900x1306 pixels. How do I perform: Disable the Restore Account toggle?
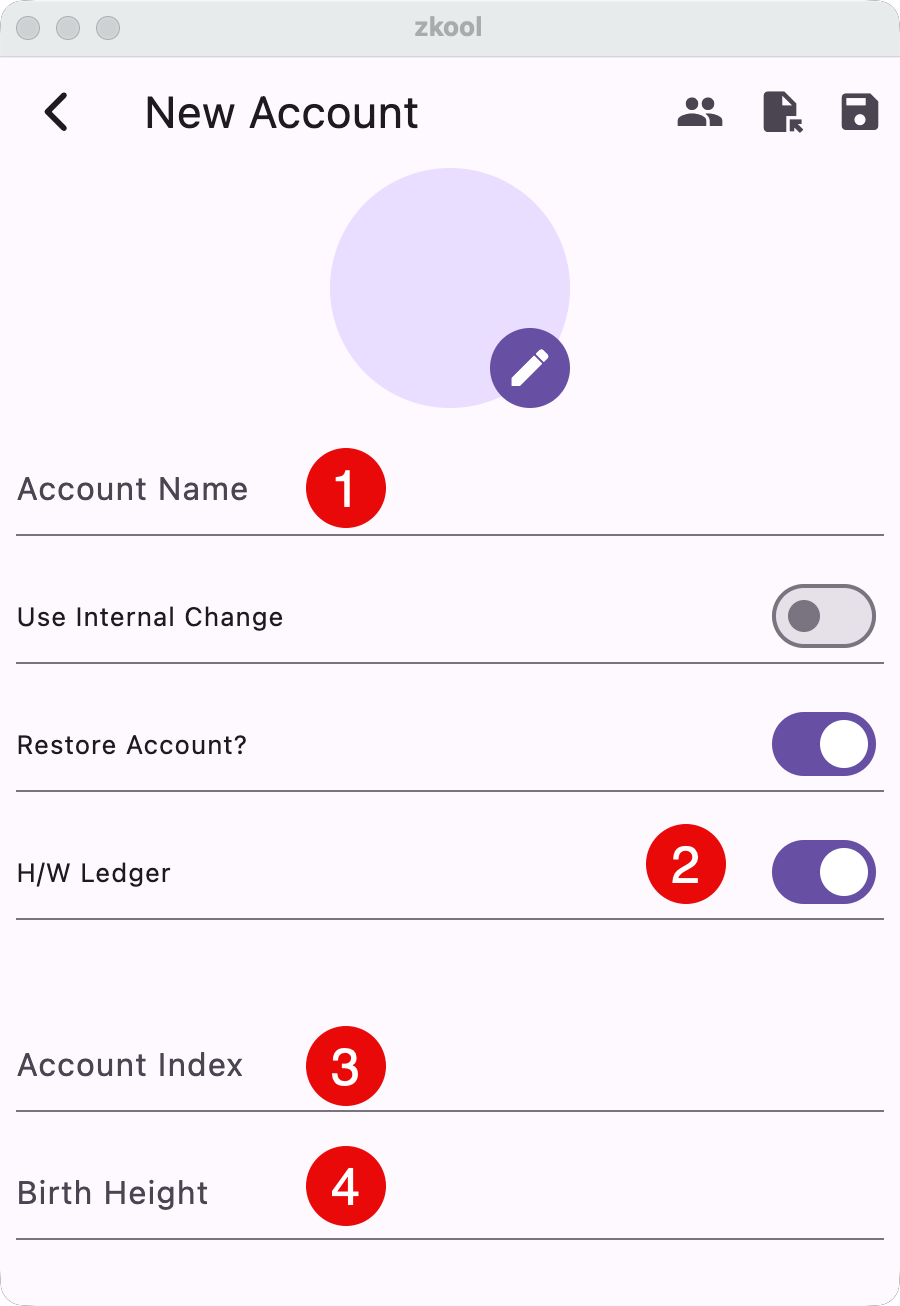coord(823,744)
